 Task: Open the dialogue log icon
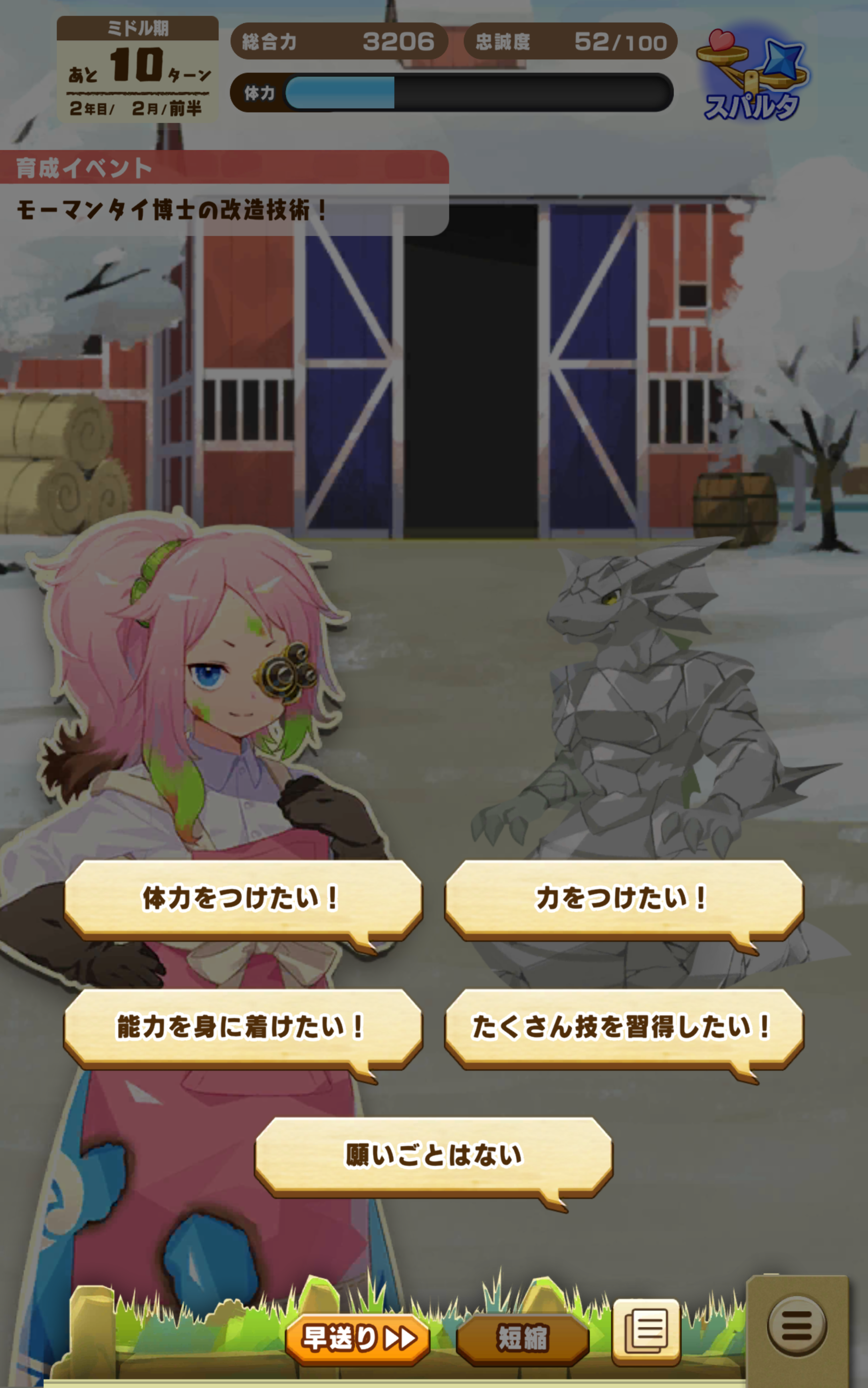(x=647, y=1331)
